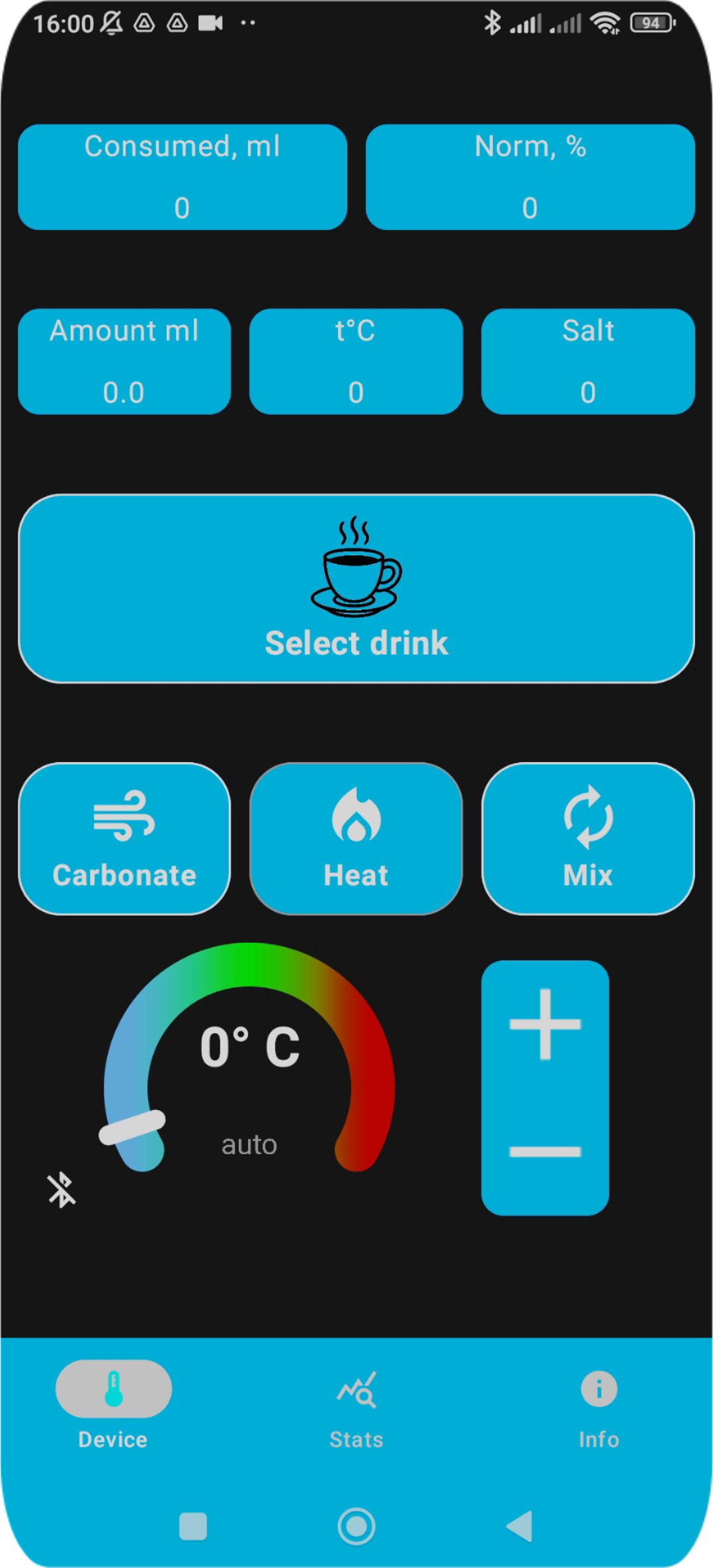713x1568 pixels.
Task: Increase temperature with the plus button
Action: pyautogui.click(x=545, y=1024)
